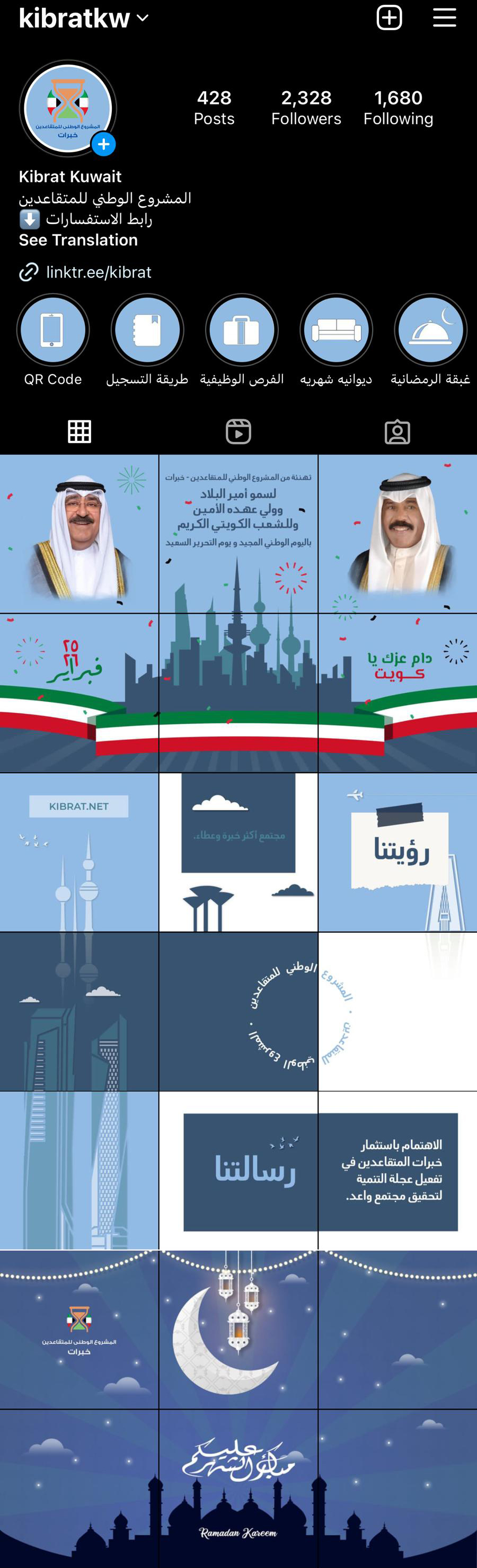The image size is (477, 1568).
Task: Create a new post with plus icon
Action: [390, 17]
